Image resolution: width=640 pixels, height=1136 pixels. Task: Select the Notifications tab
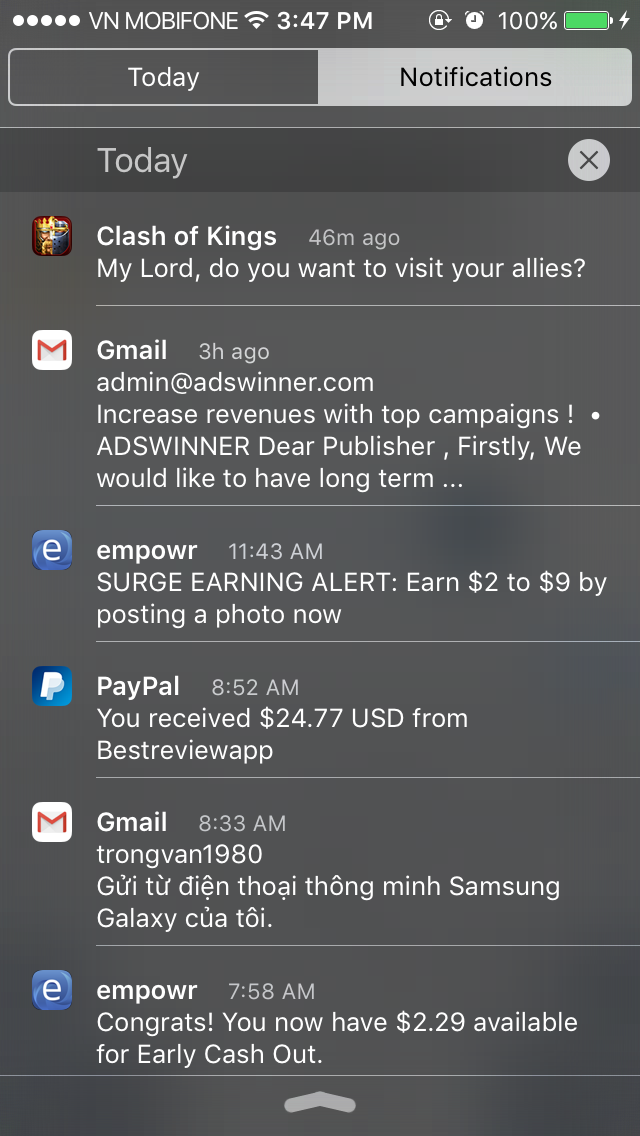pos(475,78)
